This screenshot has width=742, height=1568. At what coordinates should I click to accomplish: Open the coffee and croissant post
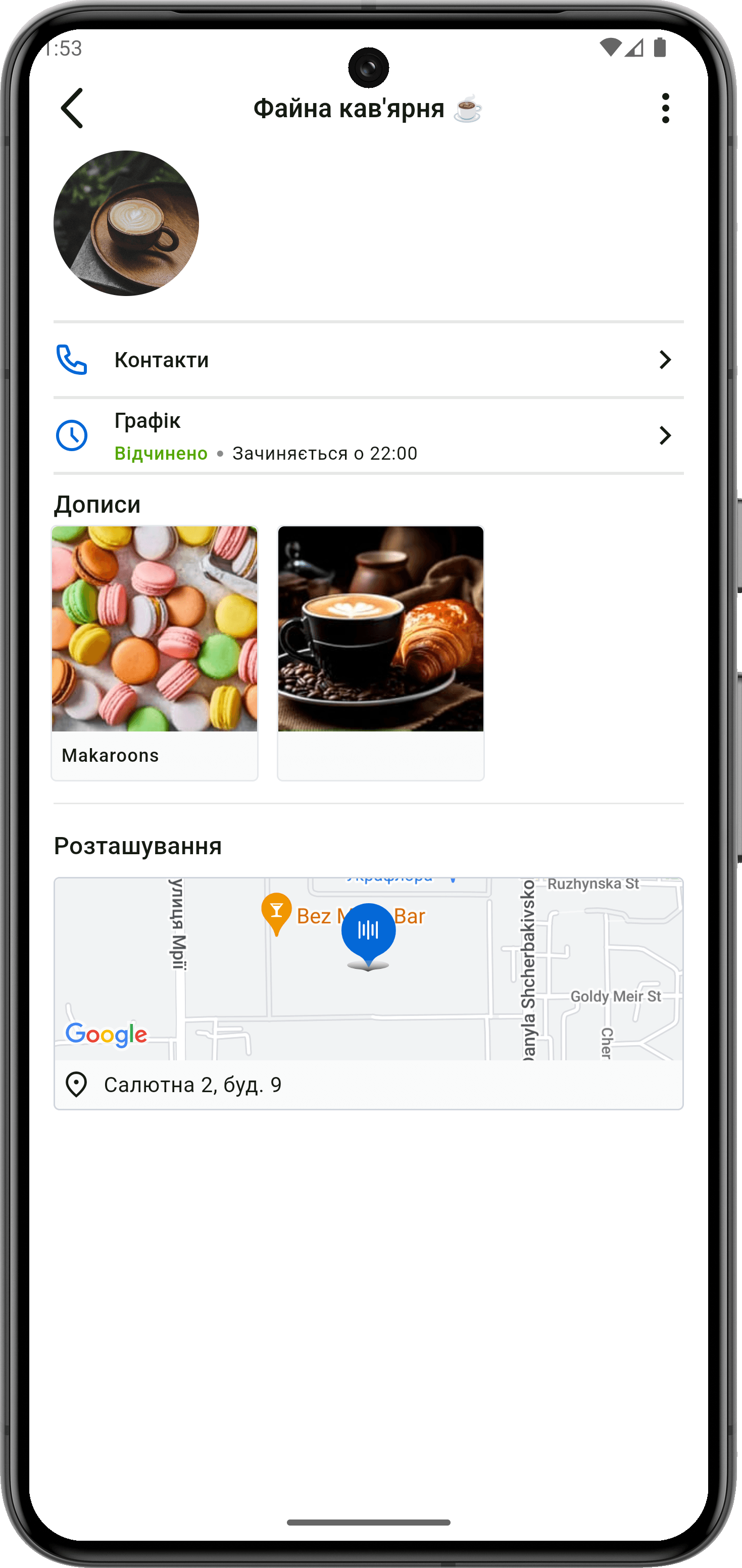pyautogui.click(x=380, y=653)
